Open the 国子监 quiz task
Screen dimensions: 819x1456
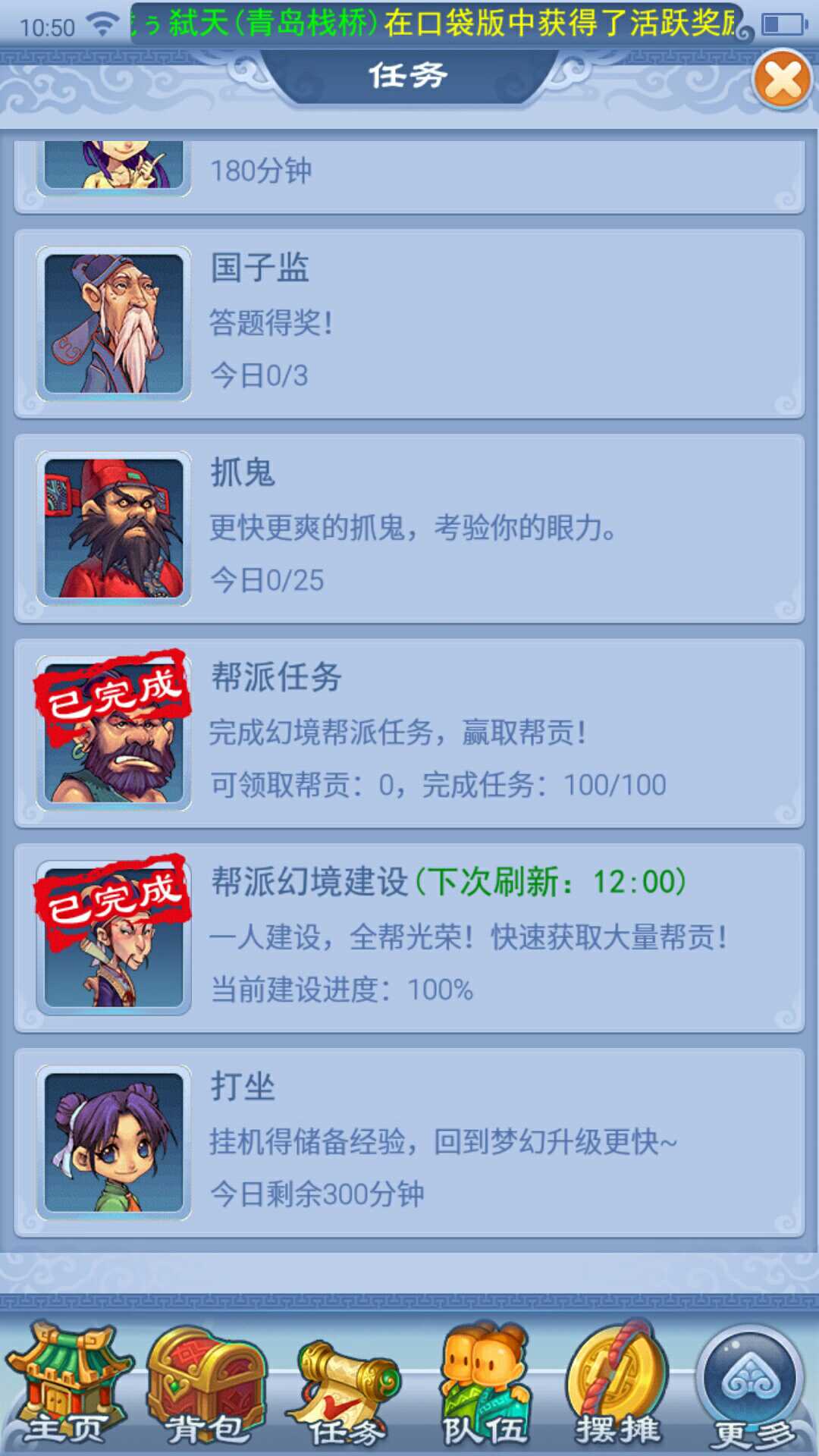409,324
